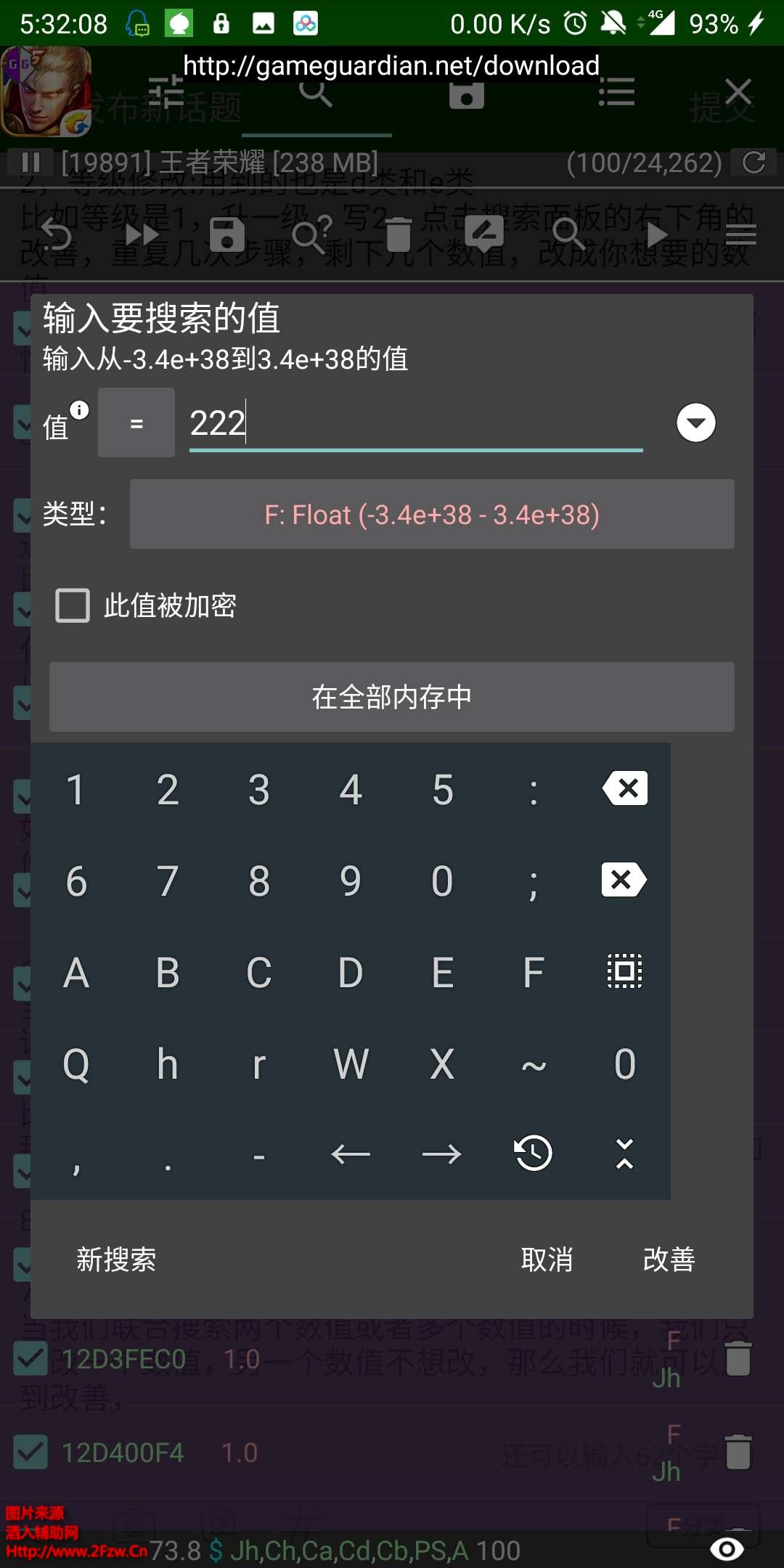Viewport: 784px width, 1568px height.
Task: Tap 取消 to cancel the dialog
Action: (x=547, y=1259)
